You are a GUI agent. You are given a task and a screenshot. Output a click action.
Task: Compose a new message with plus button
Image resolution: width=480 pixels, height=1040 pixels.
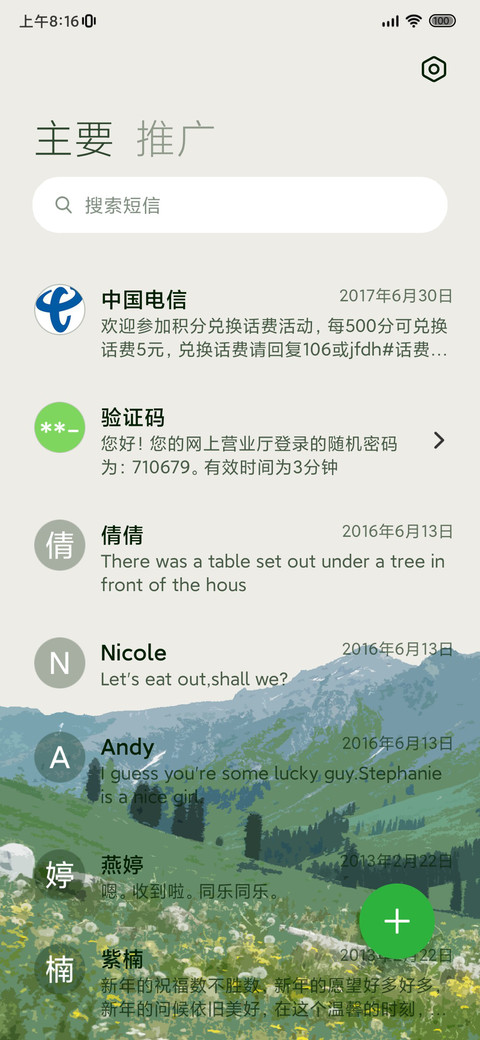pos(396,921)
